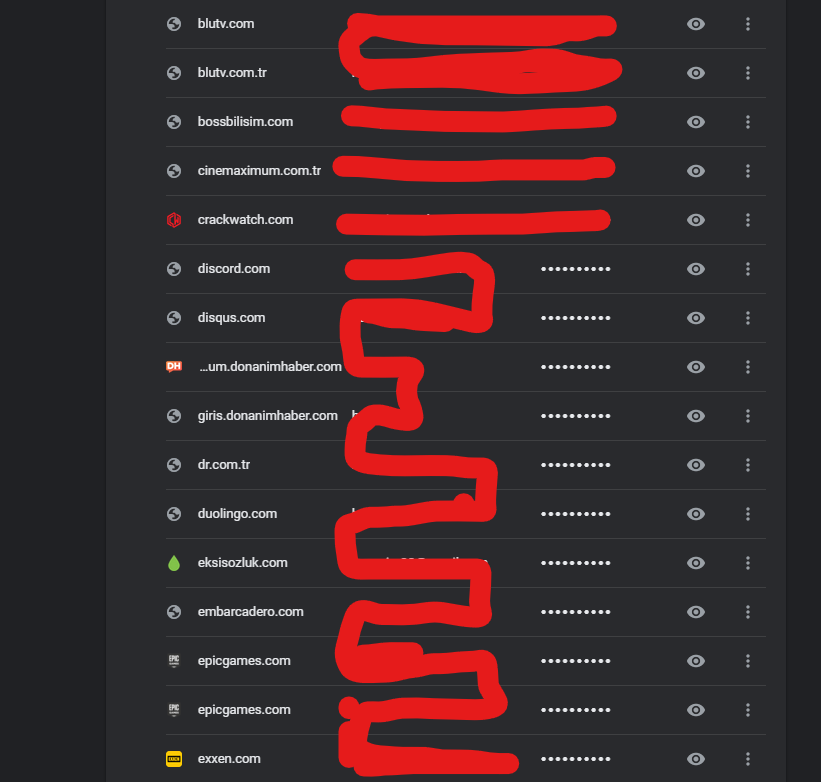The width and height of the screenshot is (821, 782).
Task: Open more actions for embarcadero.com
Action: [748, 612]
